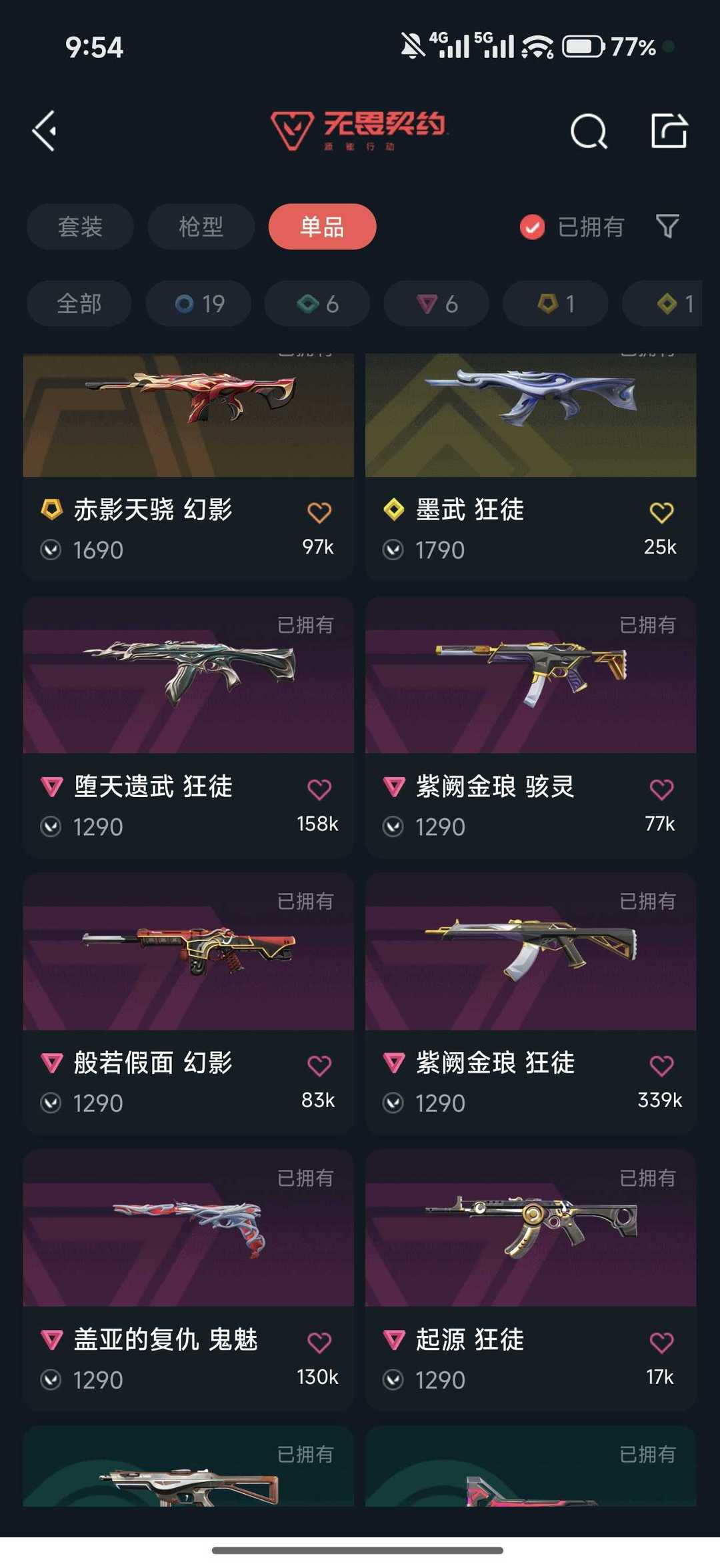Screen dimensions: 720x1568
Task: Uncheck the 已拥有 checkbox
Action: click(532, 227)
